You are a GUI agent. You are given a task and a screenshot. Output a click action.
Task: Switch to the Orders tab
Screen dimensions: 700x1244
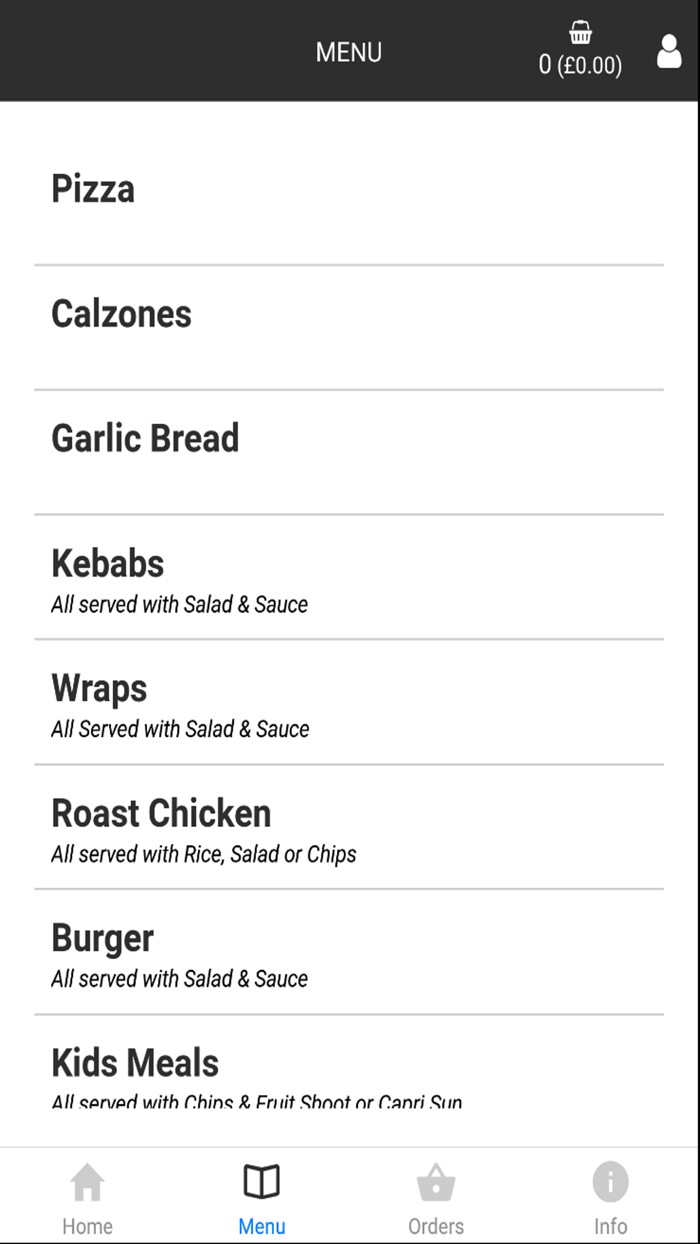pyautogui.click(x=436, y=1198)
